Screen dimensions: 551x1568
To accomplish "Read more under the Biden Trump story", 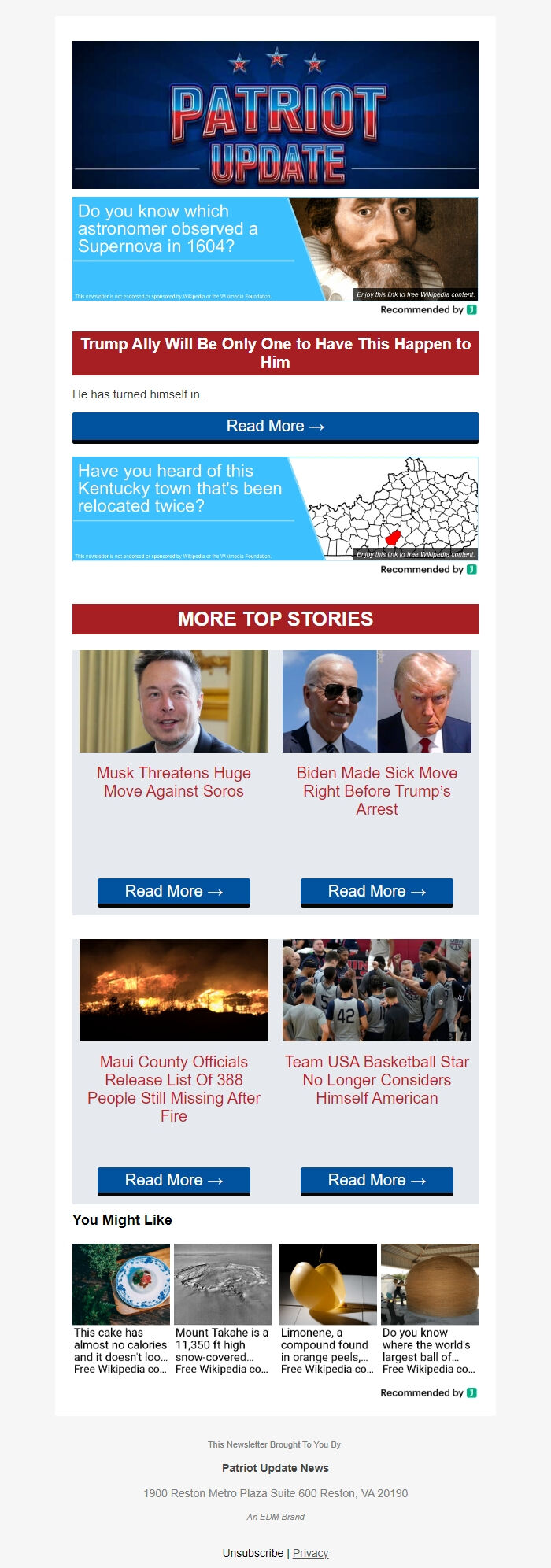I will pyautogui.click(x=377, y=892).
